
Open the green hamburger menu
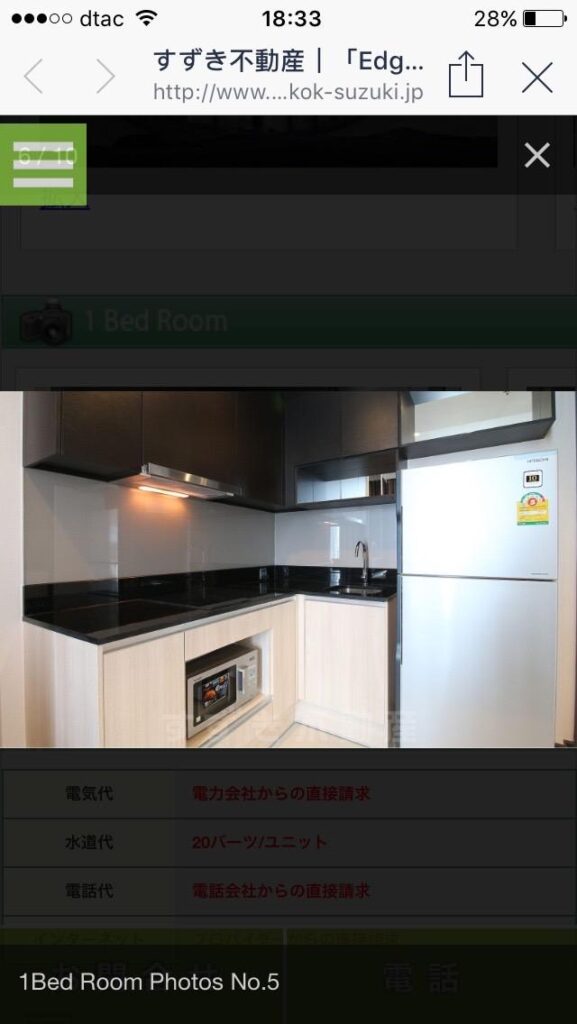[43, 164]
